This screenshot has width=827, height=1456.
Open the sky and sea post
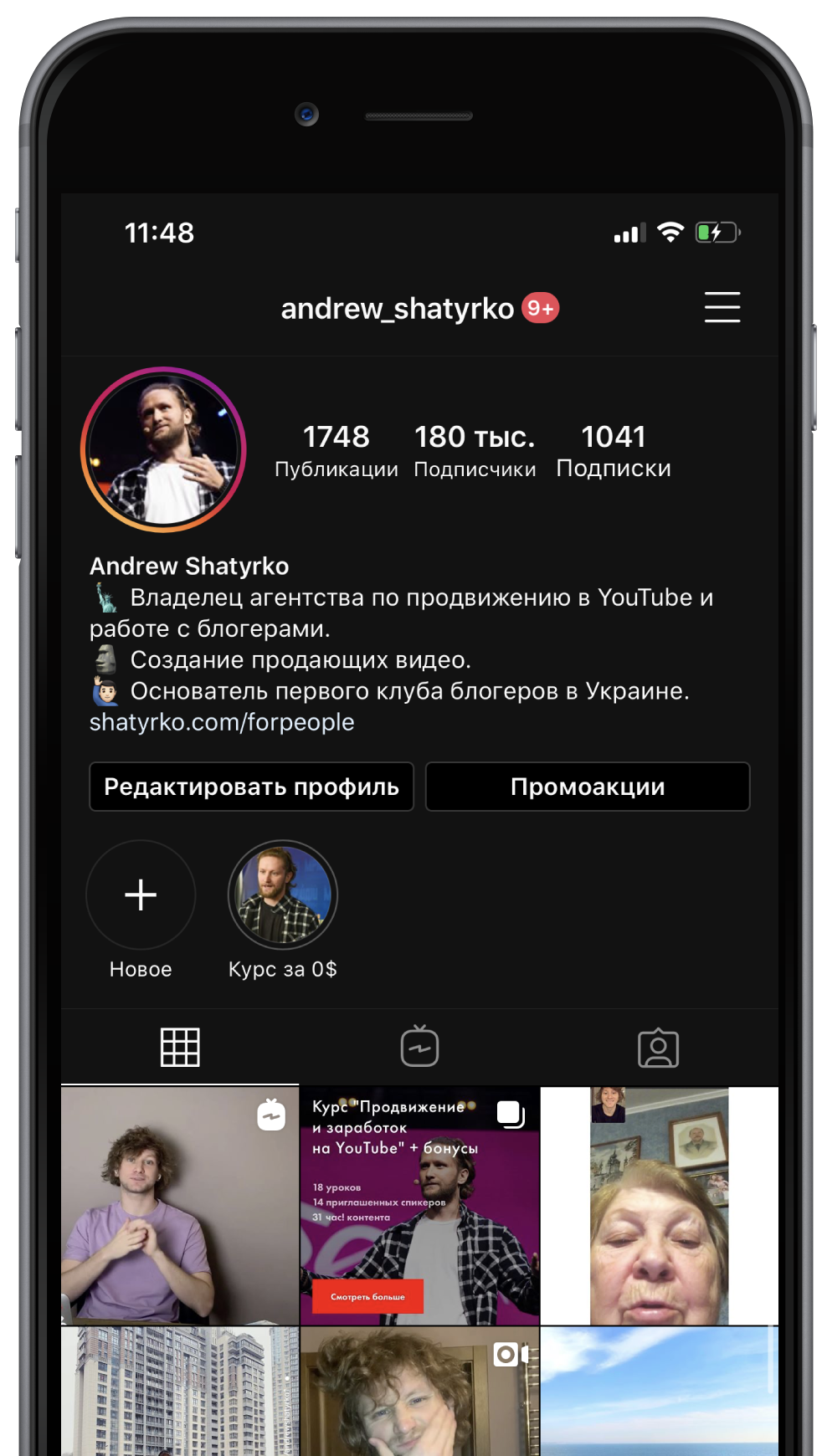point(659,1391)
